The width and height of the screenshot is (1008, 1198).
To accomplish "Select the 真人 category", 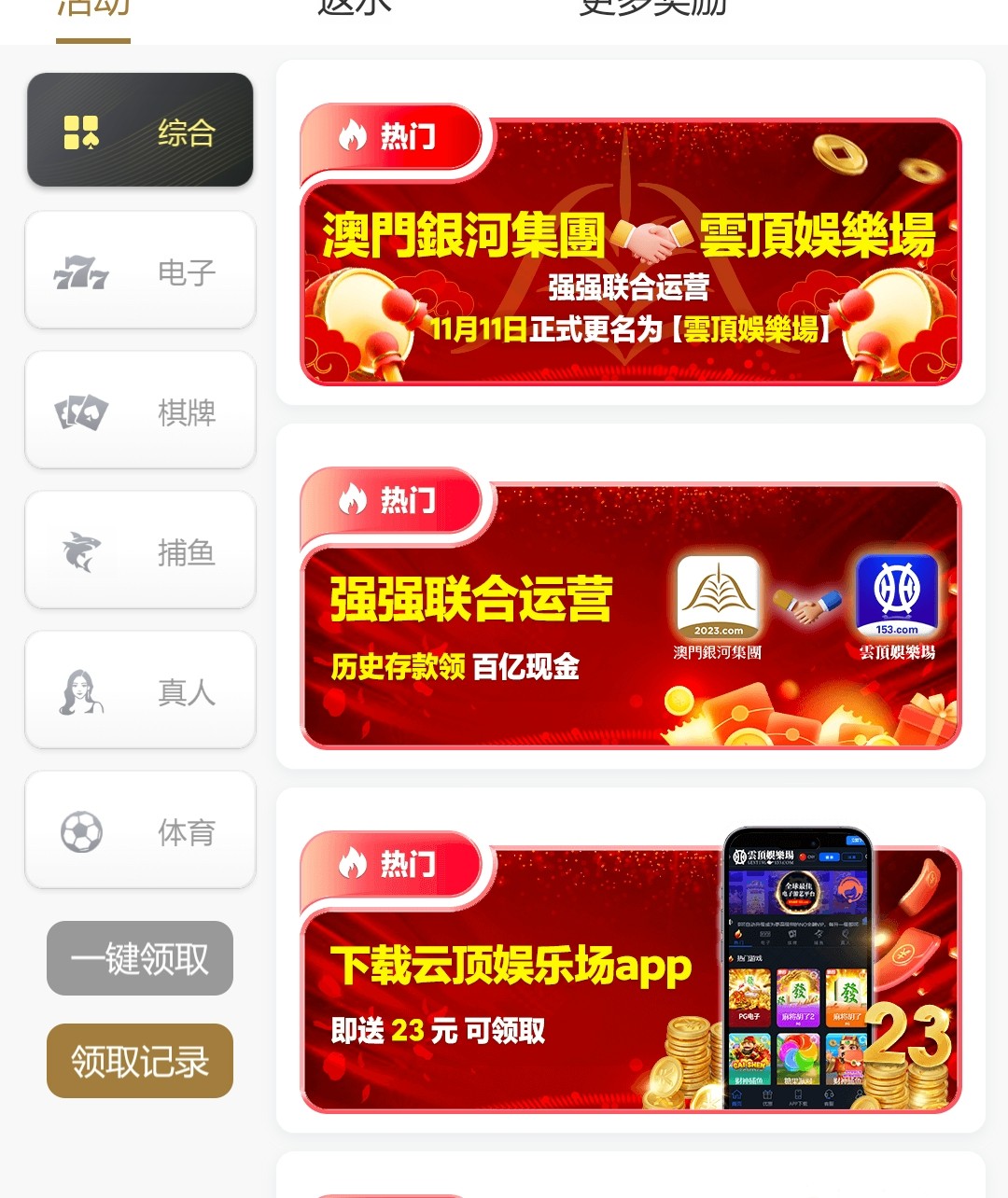I will tap(140, 690).
